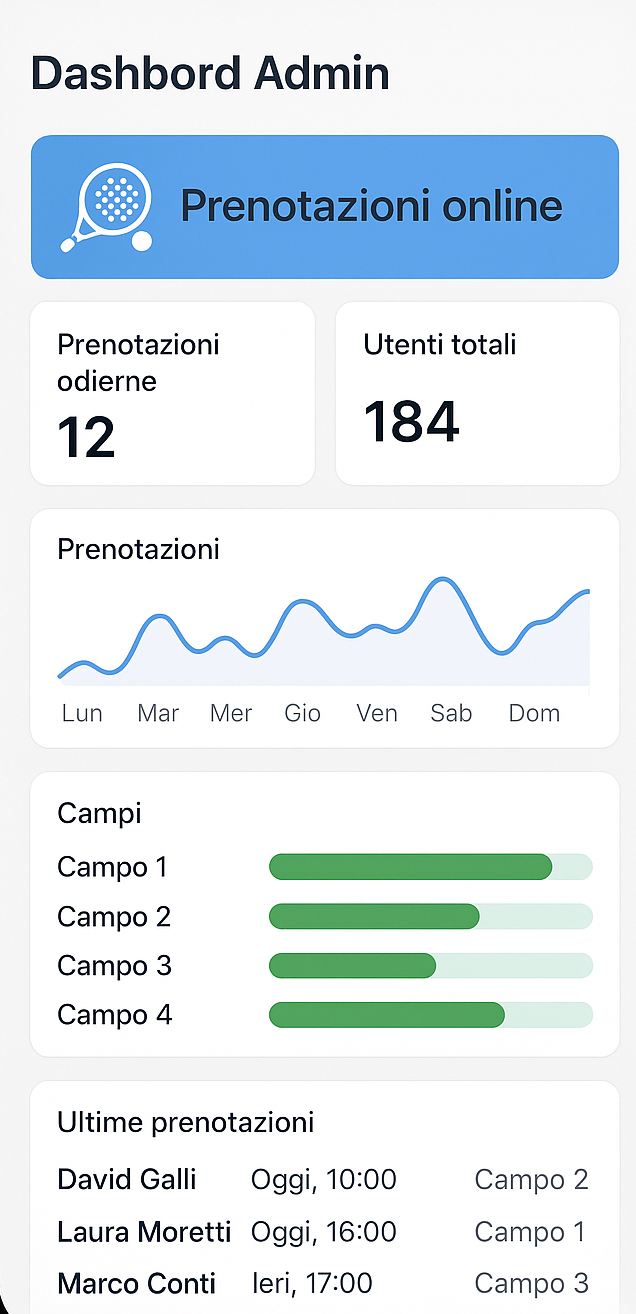The height and width of the screenshot is (1314, 636).
Task: Open the Prenotazioni online banner
Action: 325,207
